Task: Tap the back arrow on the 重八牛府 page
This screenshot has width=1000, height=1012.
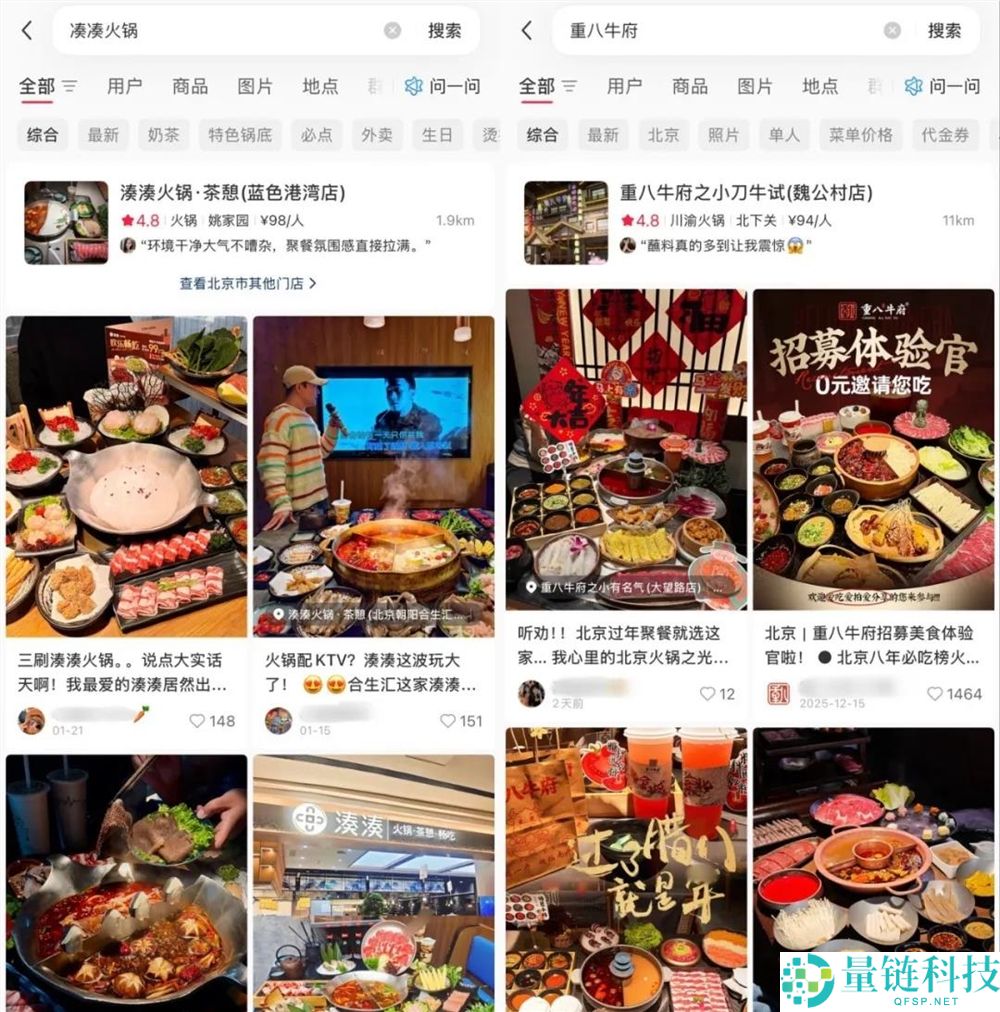Action: point(525,30)
